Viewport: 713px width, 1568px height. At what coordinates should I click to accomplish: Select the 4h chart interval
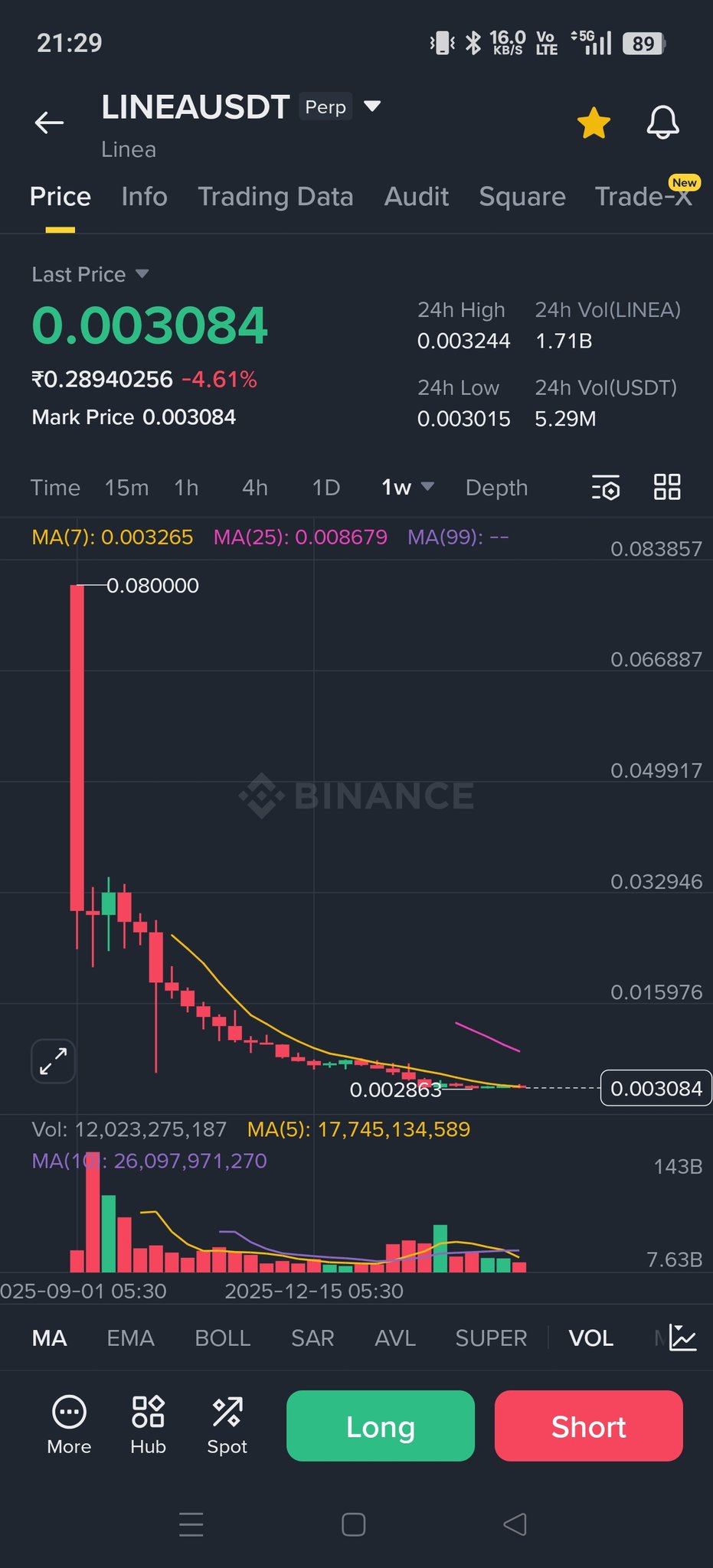pyautogui.click(x=254, y=488)
